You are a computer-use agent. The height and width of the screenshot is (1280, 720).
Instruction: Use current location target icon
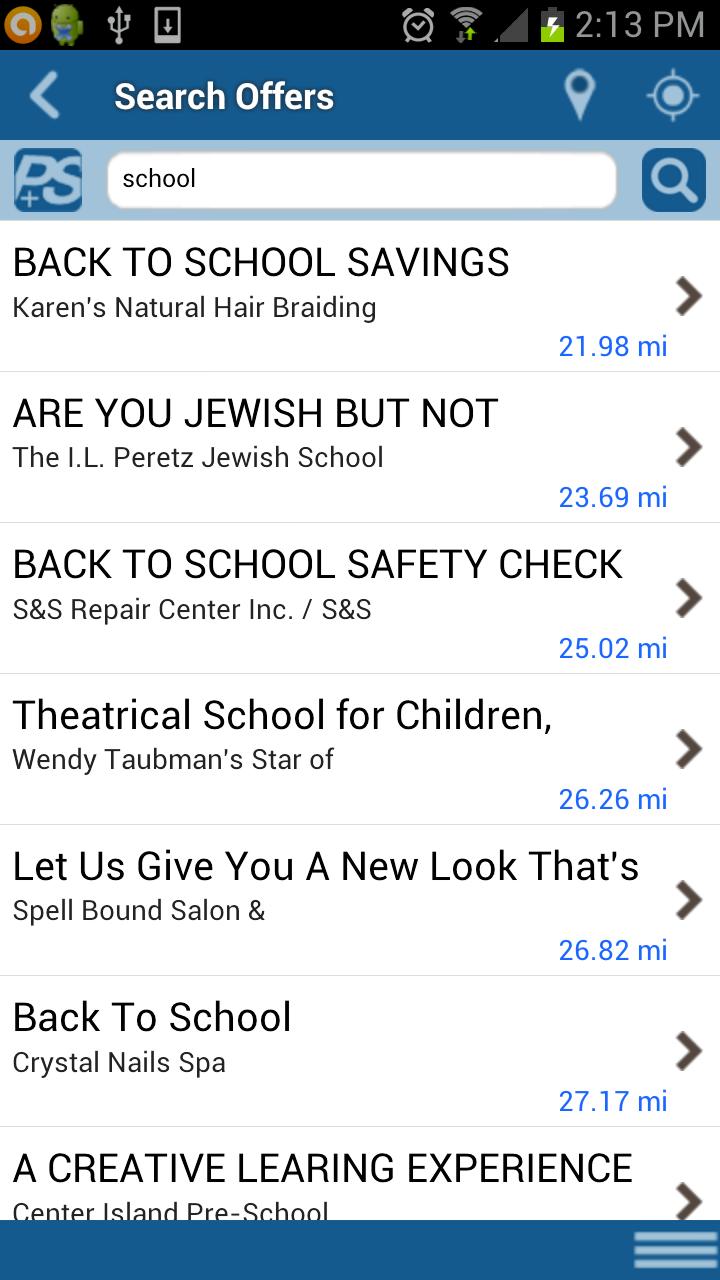672,96
